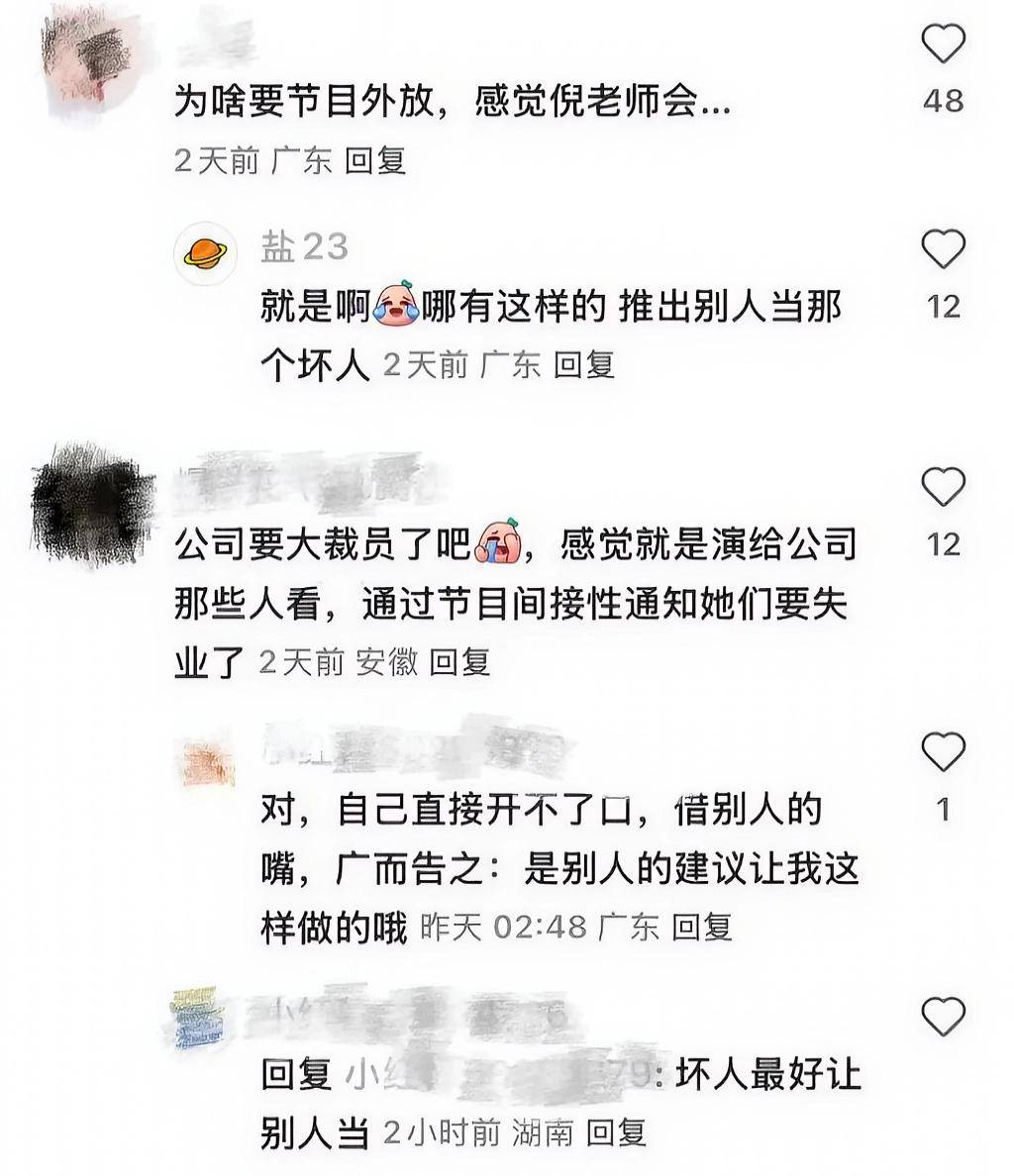Like the 坏人最好让别人当 reply
The height and width of the screenshot is (1176, 1014).
pyautogui.click(x=943, y=1017)
